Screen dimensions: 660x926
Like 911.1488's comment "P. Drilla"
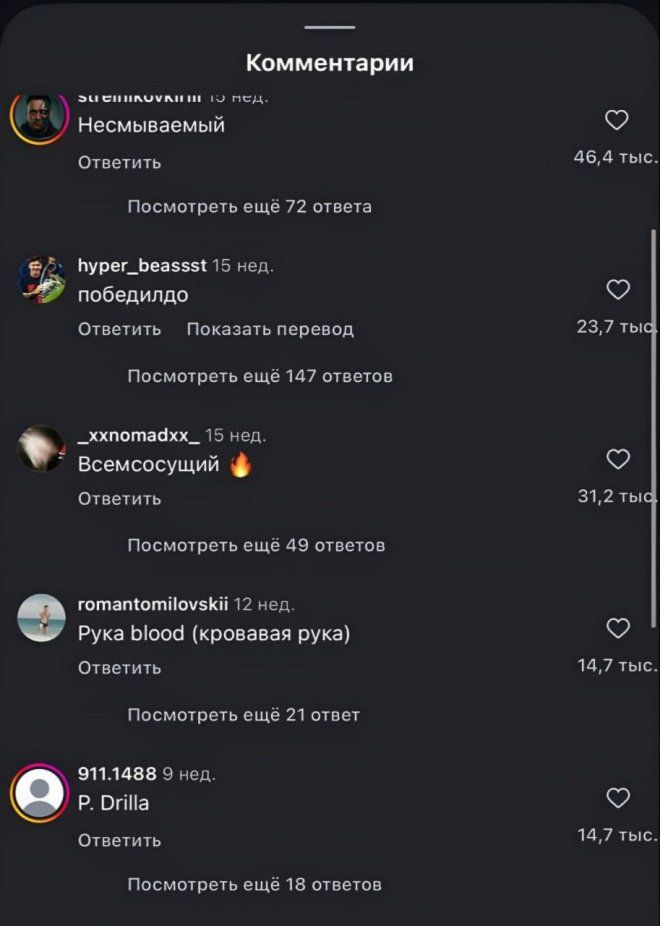pos(618,797)
